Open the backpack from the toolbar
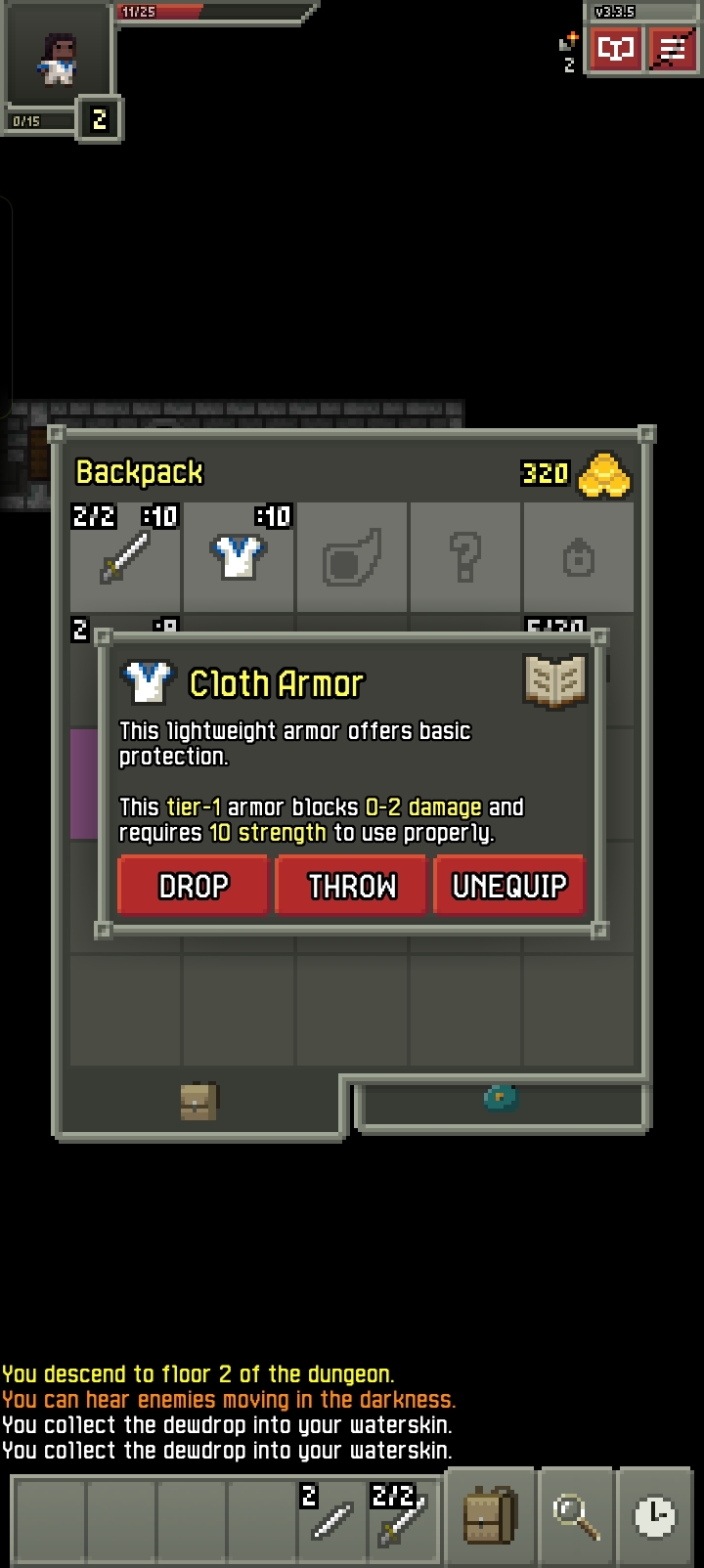This screenshot has width=704, height=1568. [x=489, y=1516]
